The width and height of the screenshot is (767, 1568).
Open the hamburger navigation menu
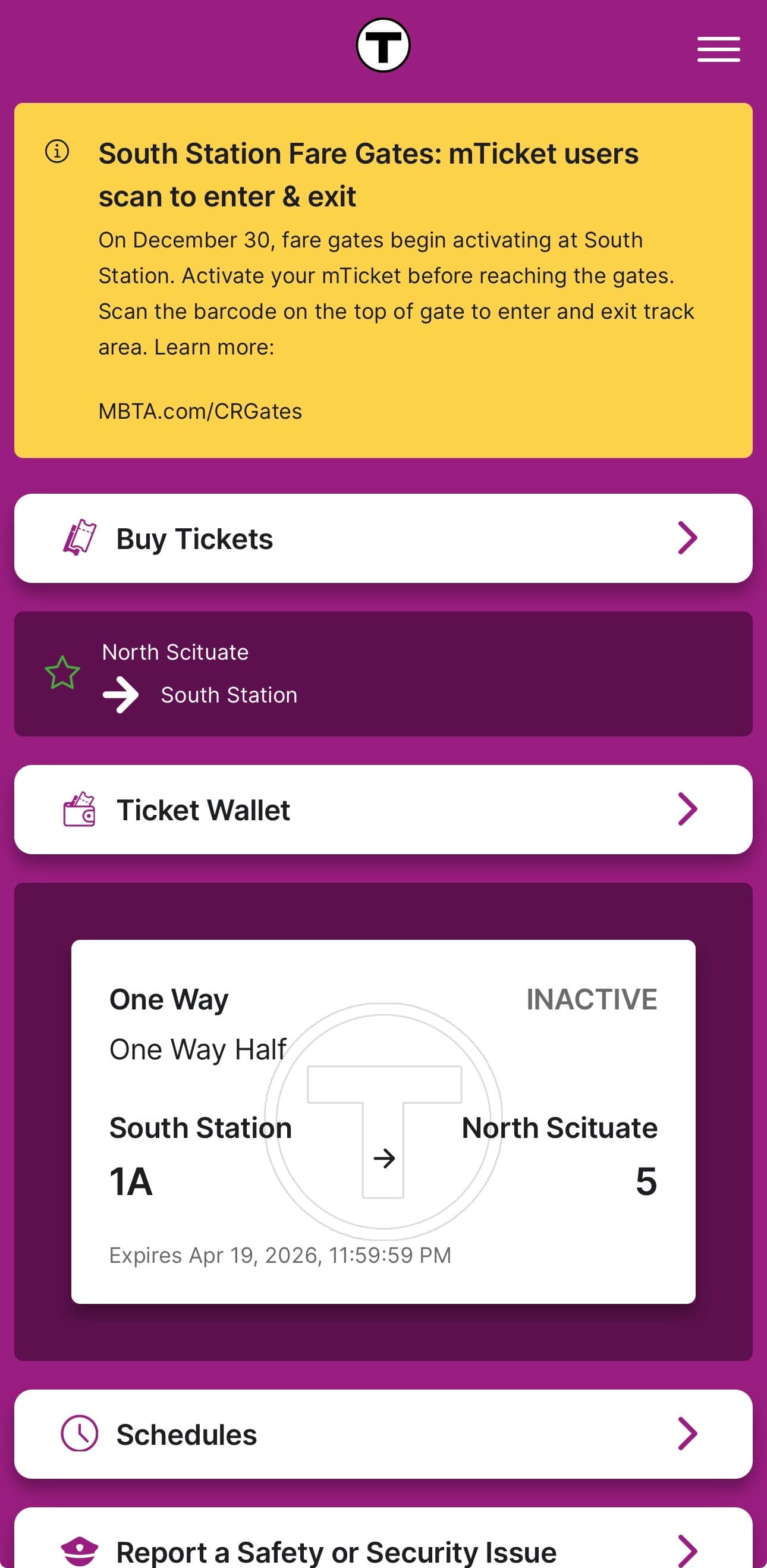(x=718, y=49)
